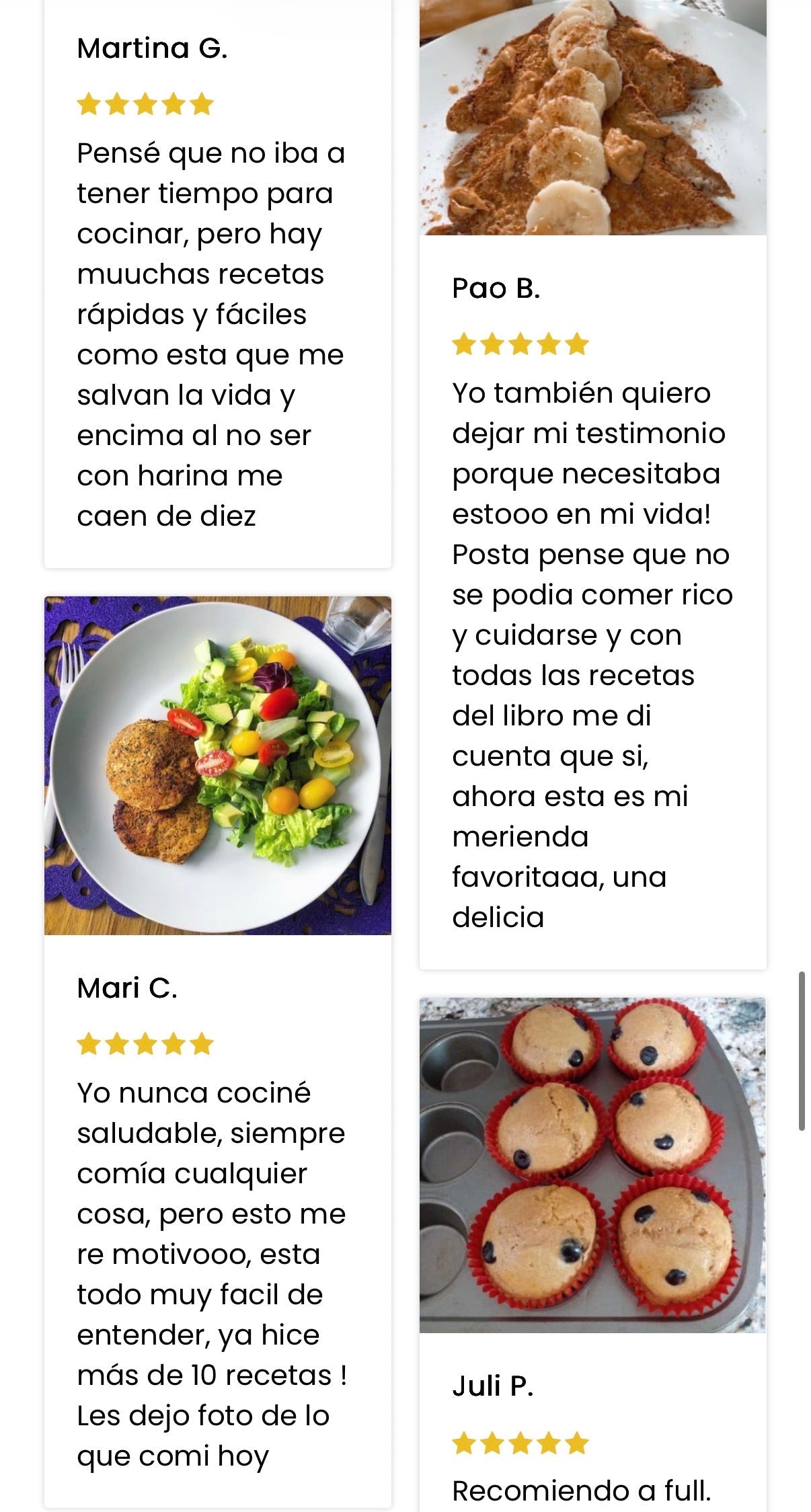View Juli P.'s muffin tray review photo

point(592,1164)
